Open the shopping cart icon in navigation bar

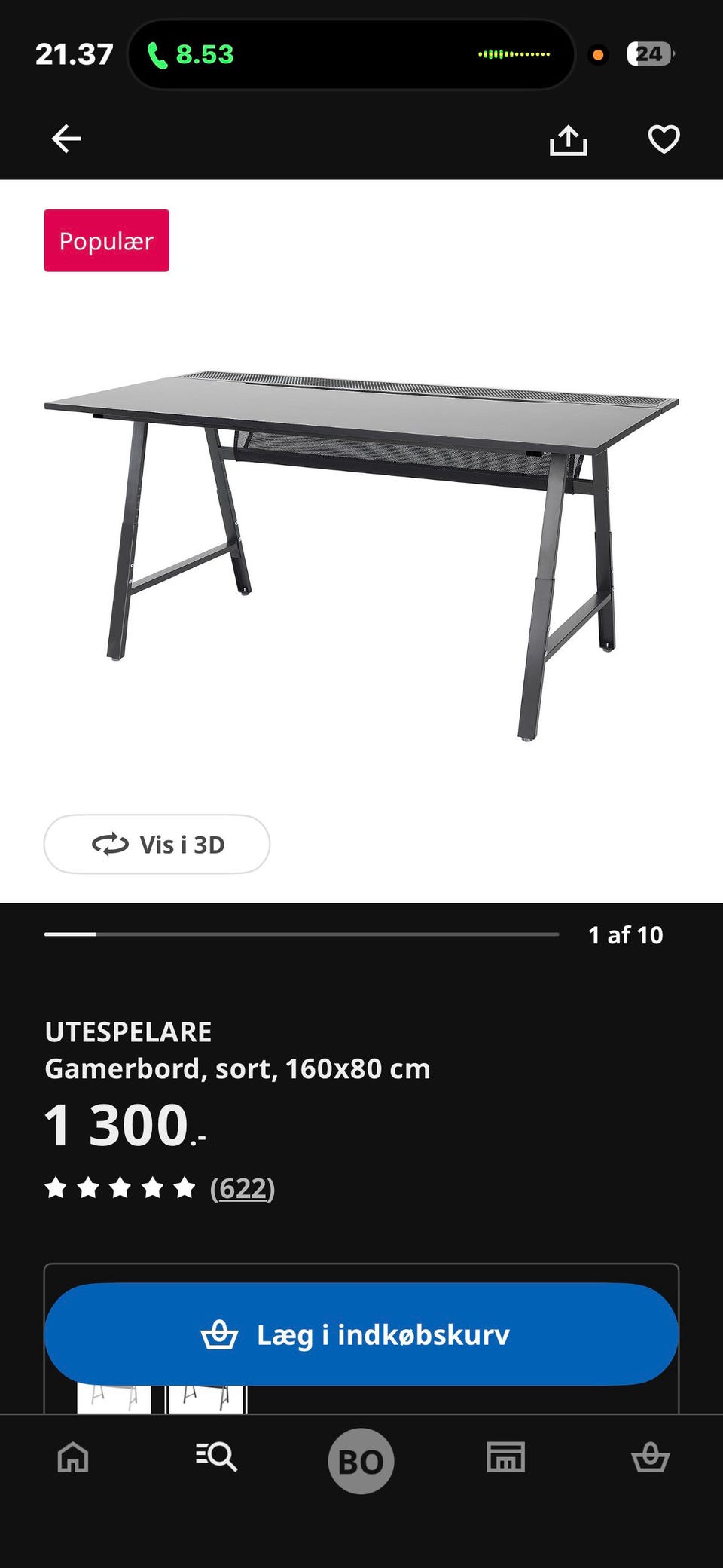pyautogui.click(x=651, y=1459)
